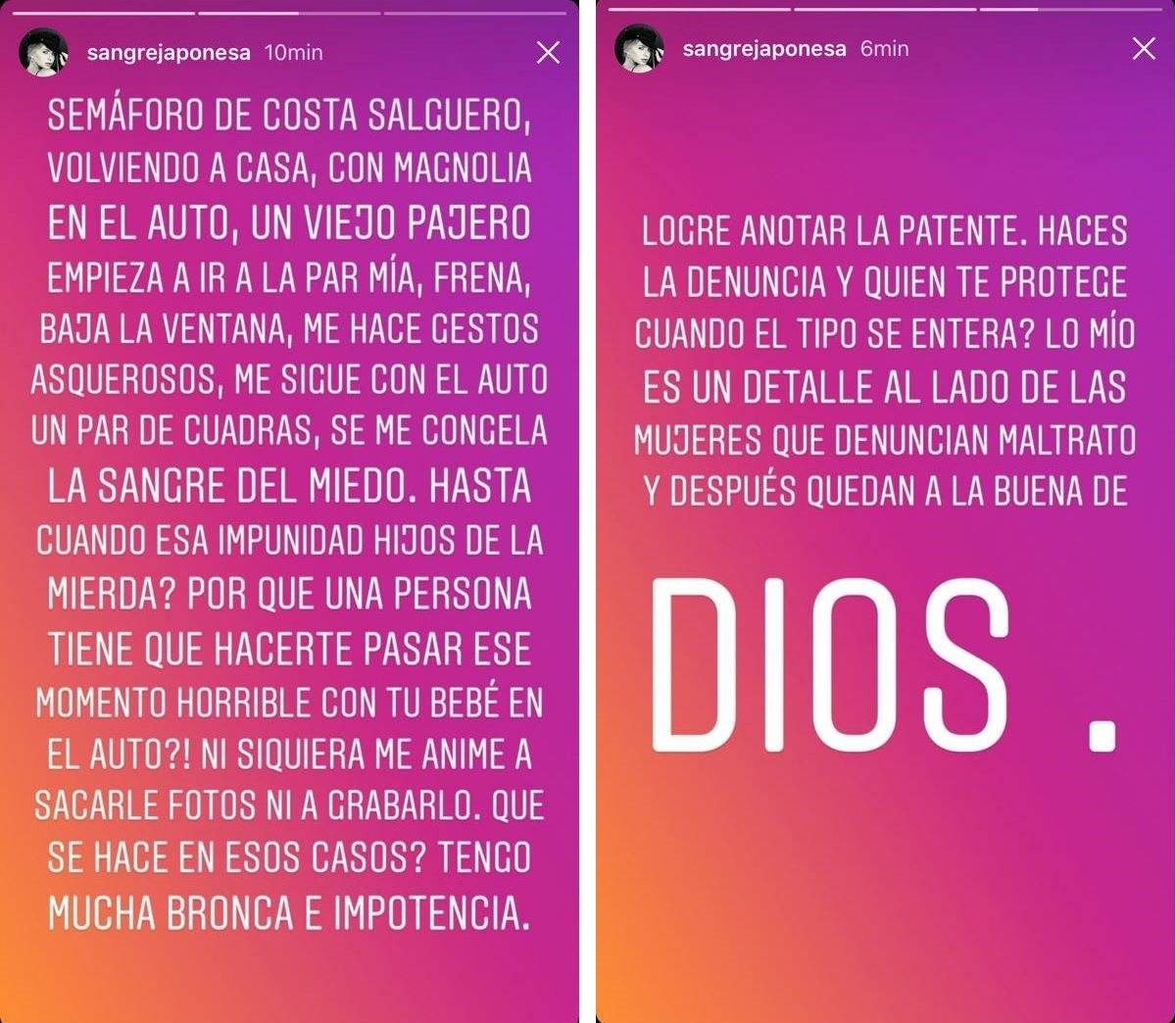Close the story posted 10min ago
Image resolution: width=1176 pixels, height=1023 pixels.
548,52
